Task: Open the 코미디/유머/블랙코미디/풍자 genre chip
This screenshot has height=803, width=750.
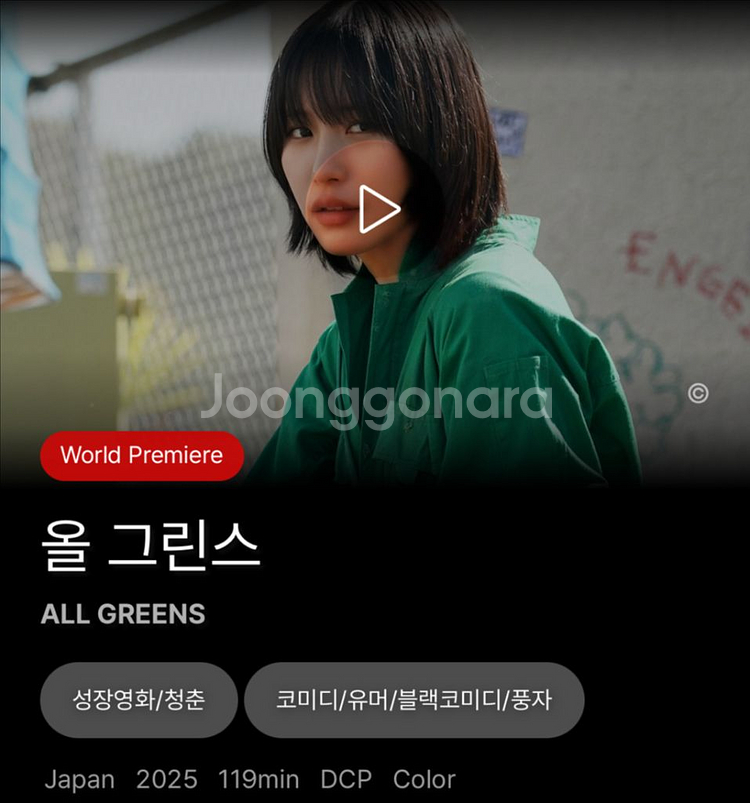Action: 414,699
